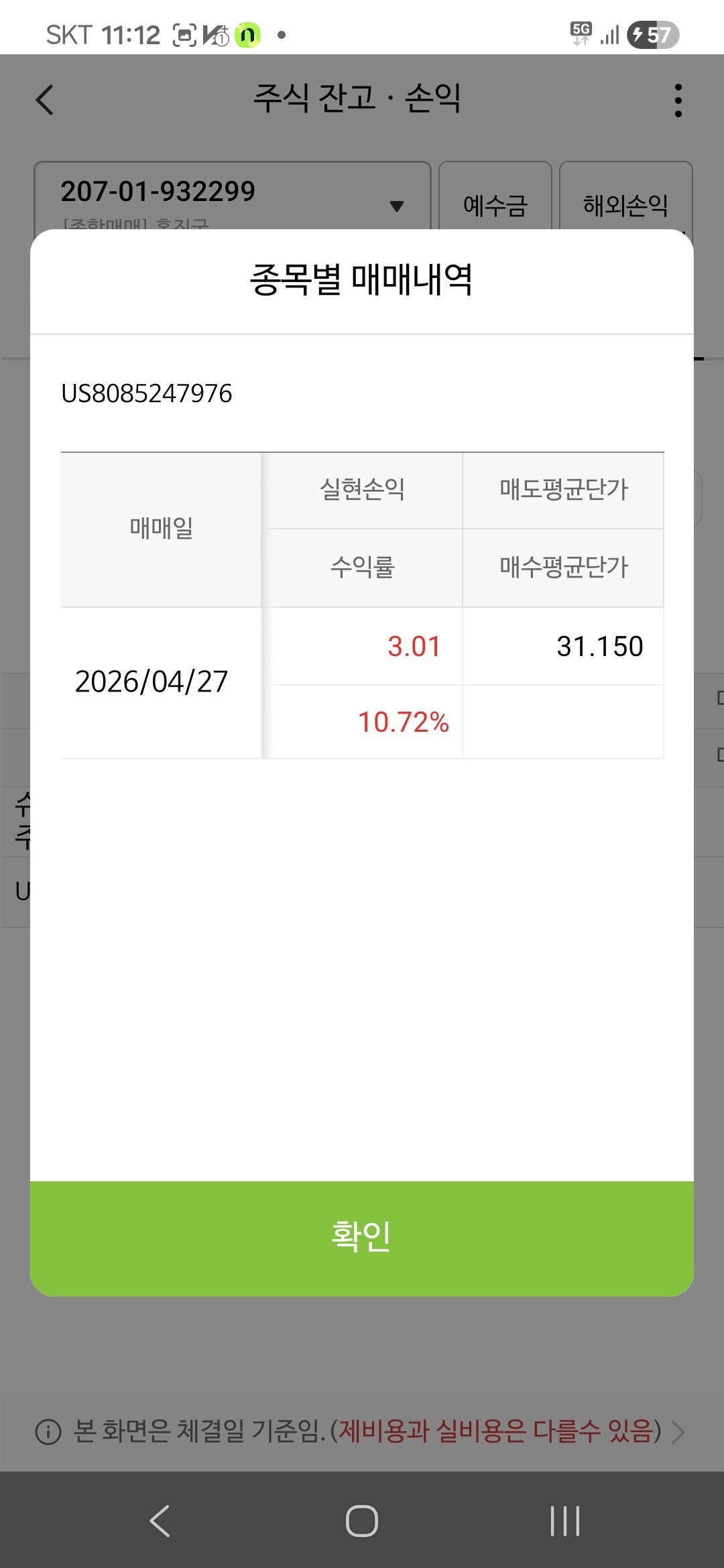Go to the home screen

(x=362, y=1520)
